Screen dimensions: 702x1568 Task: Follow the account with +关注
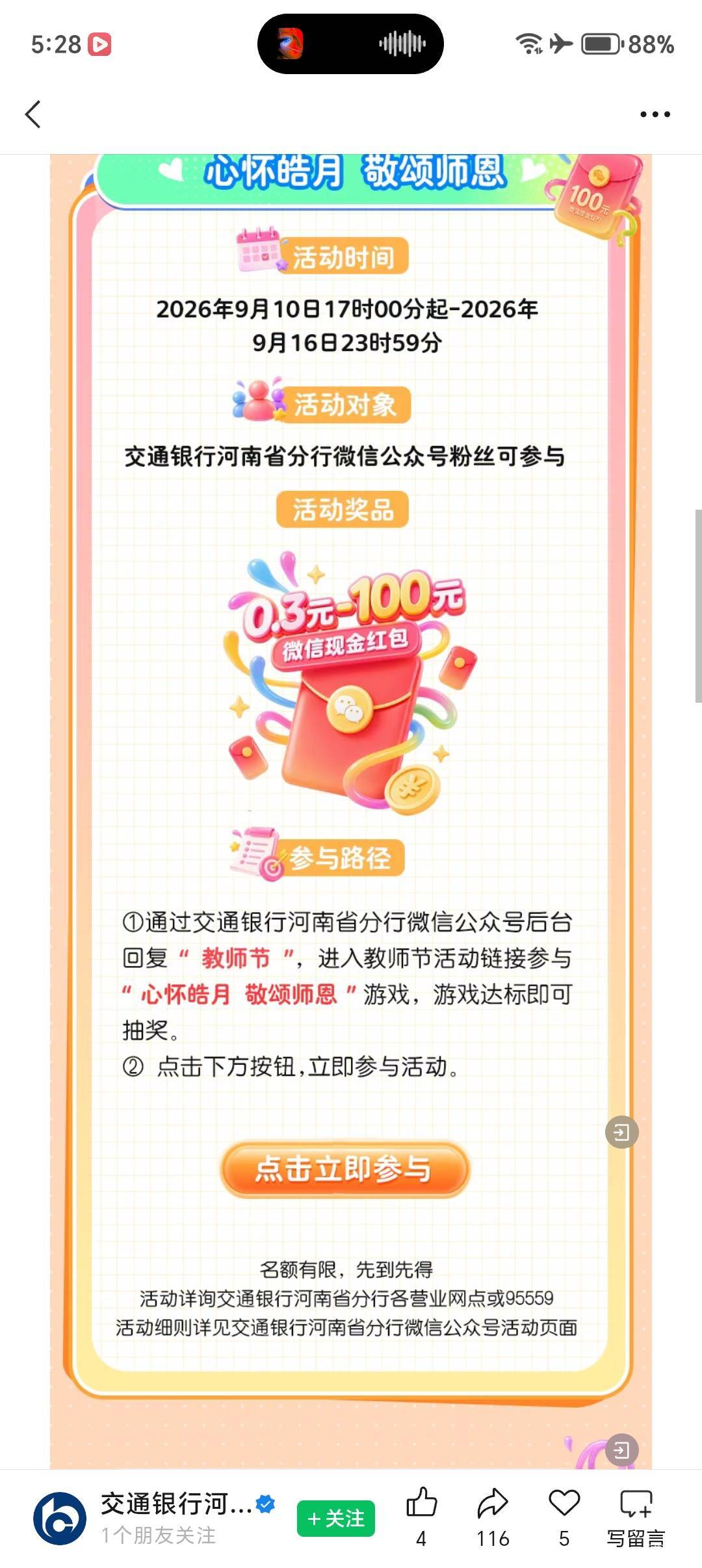pos(335,1519)
